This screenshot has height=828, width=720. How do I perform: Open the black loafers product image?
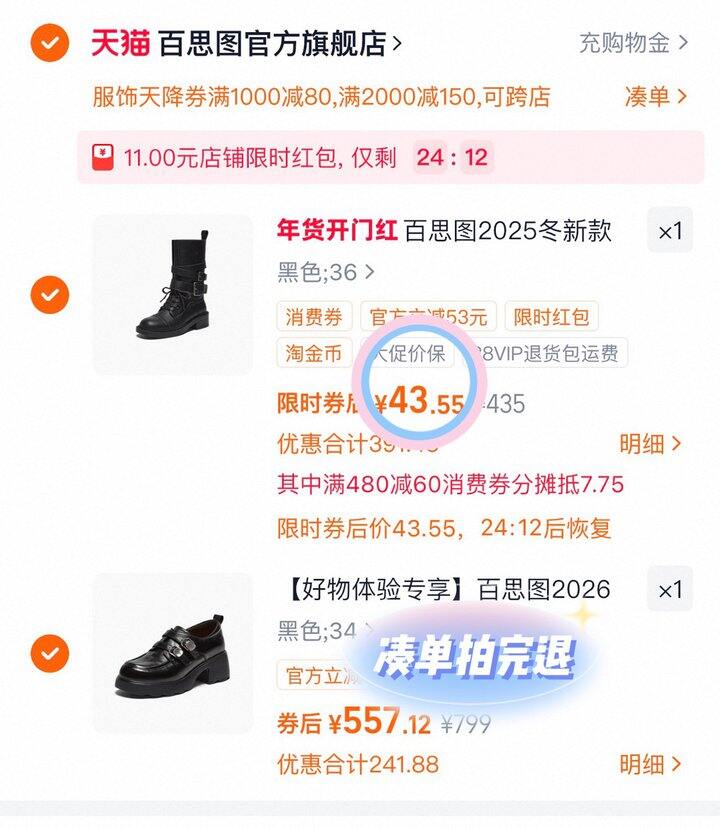tap(173, 653)
